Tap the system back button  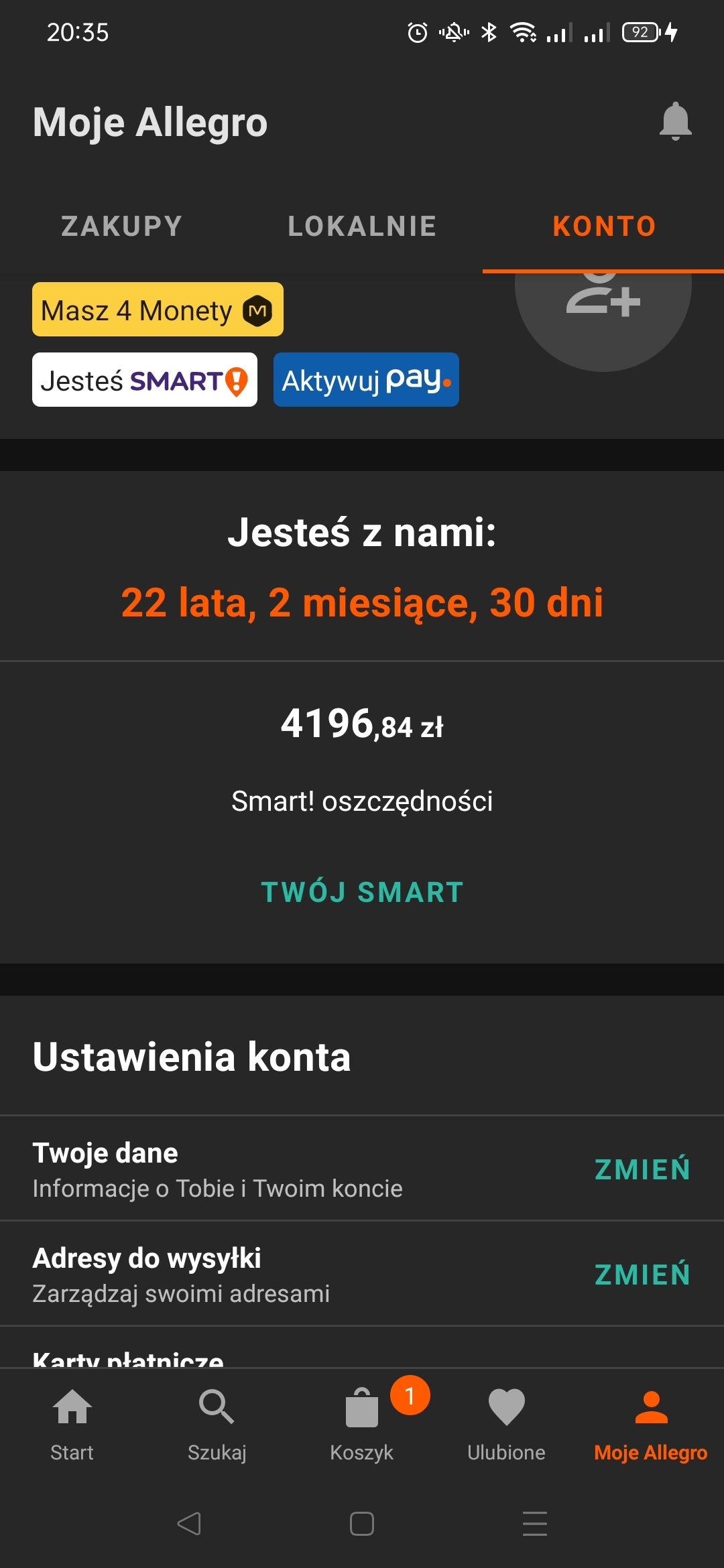(189, 1524)
